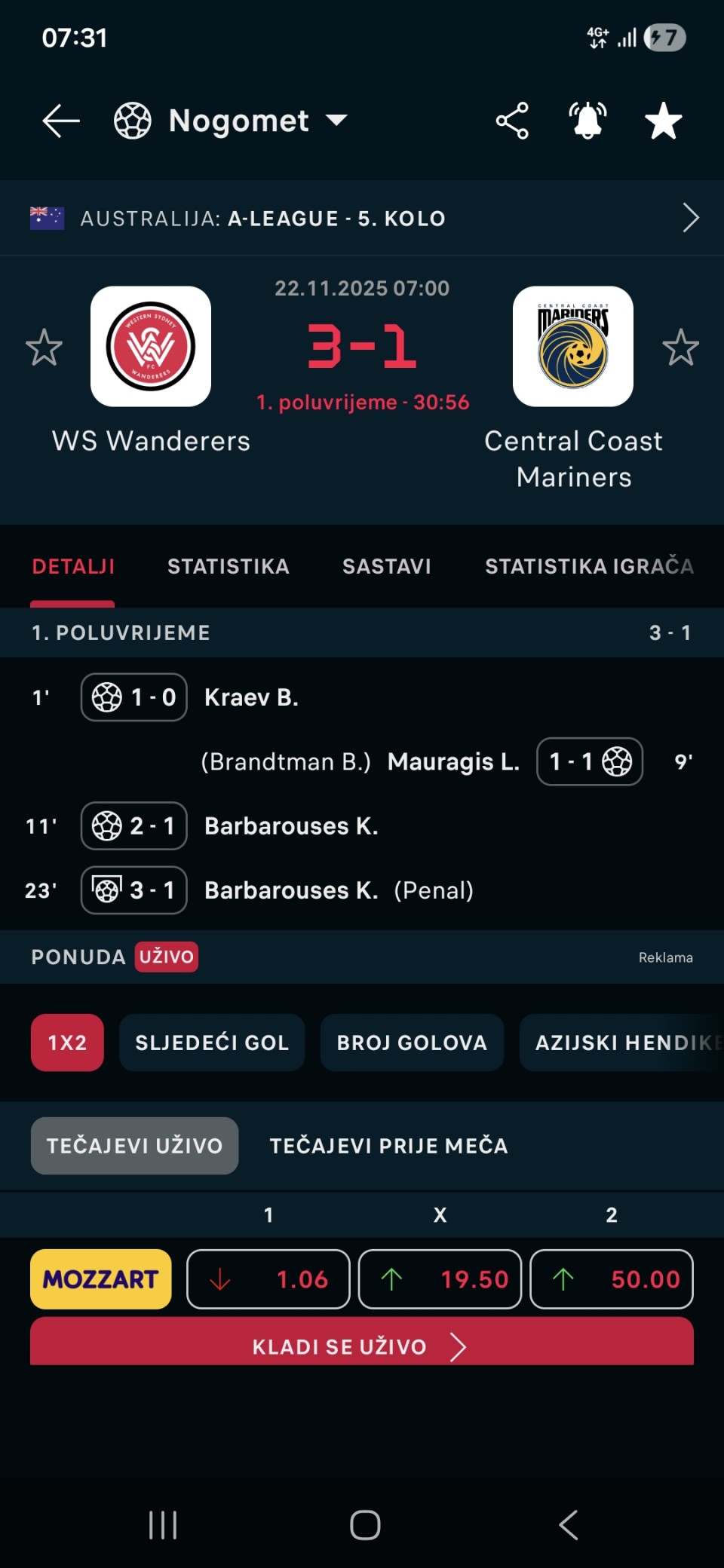Switch to Statistika igrača tab

pyautogui.click(x=588, y=566)
